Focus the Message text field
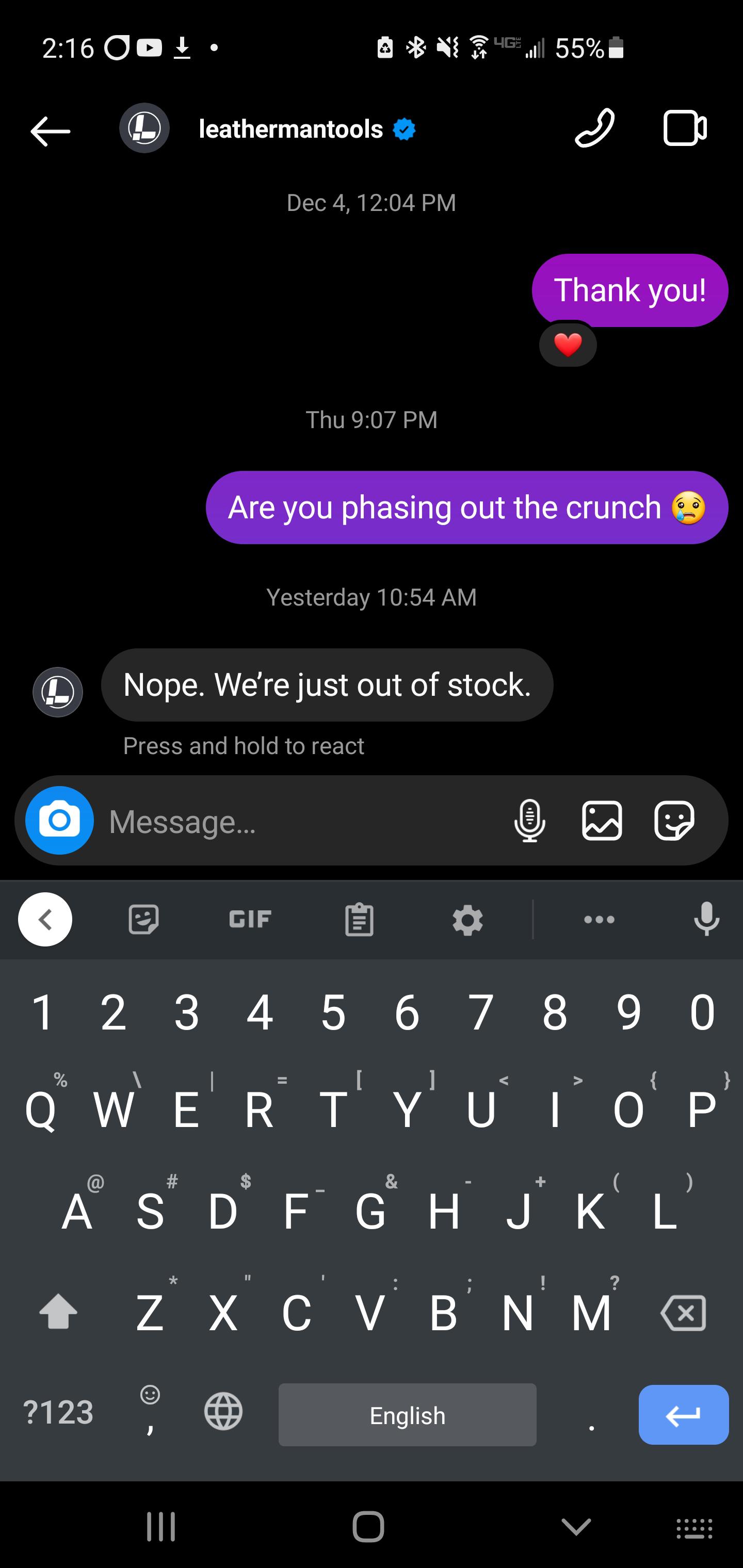 [298, 822]
